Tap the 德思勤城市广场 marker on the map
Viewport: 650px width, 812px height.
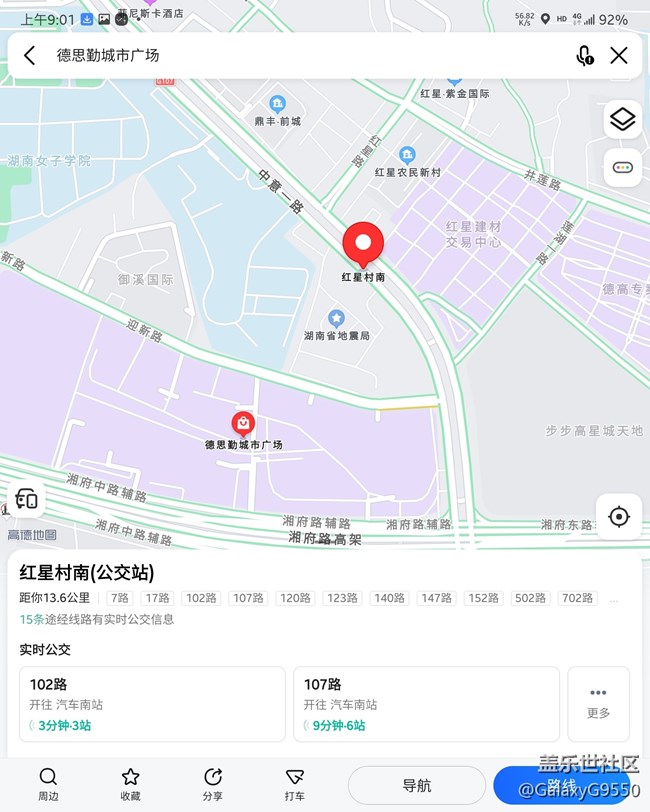point(243,425)
